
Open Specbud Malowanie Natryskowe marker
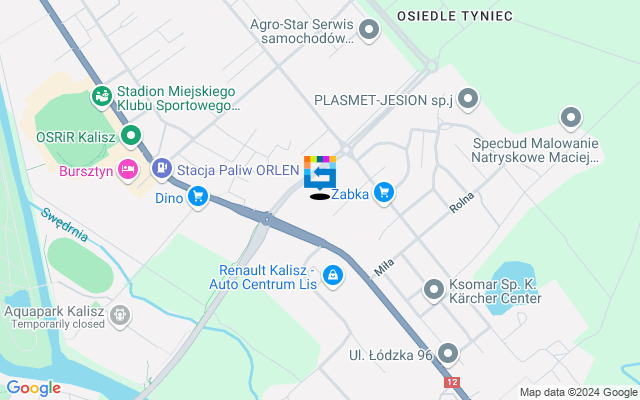(x=571, y=118)
